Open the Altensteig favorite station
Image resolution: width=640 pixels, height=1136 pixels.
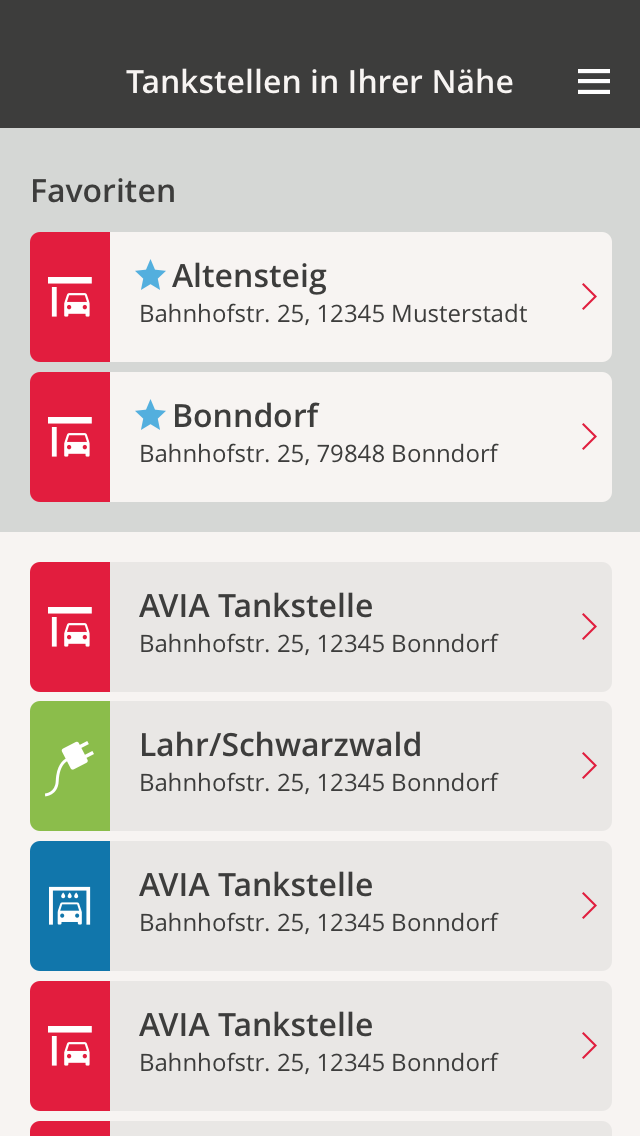click(x=320, y=297)
